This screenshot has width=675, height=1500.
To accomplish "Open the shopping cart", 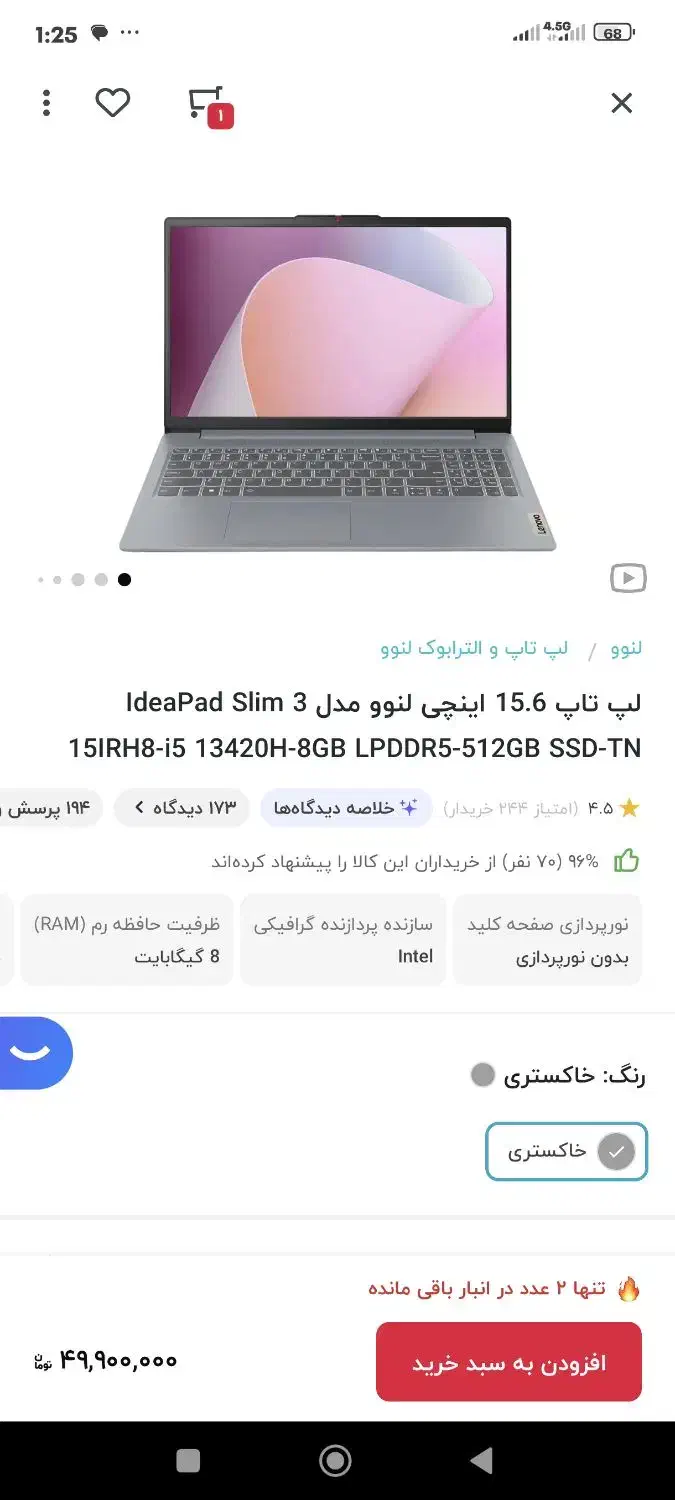I will (x=207, y=104).
